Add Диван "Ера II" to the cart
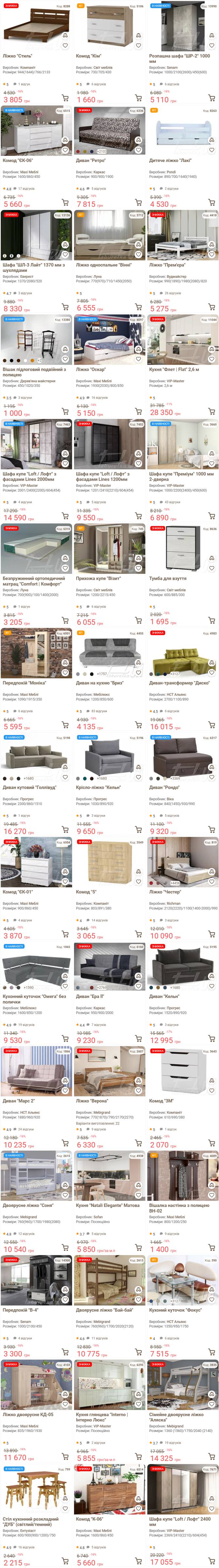The height and width of the screenshot is (1568, 219). pos(138,1038)
